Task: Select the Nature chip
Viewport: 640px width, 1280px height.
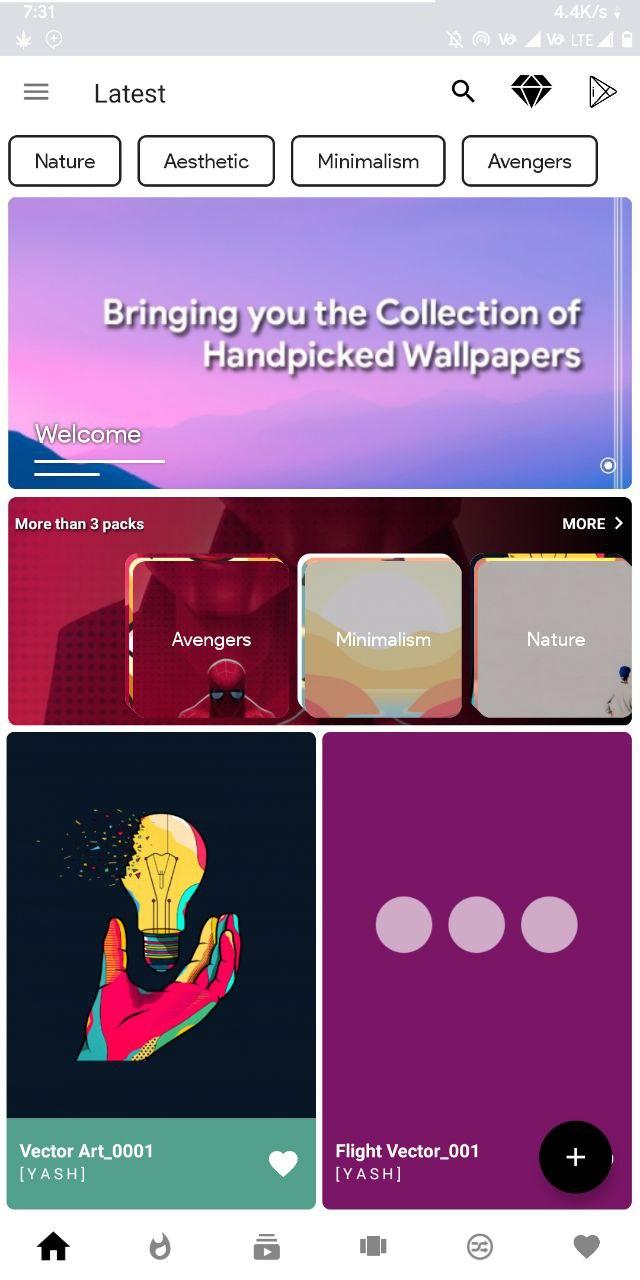Action: tap(65, 161)
